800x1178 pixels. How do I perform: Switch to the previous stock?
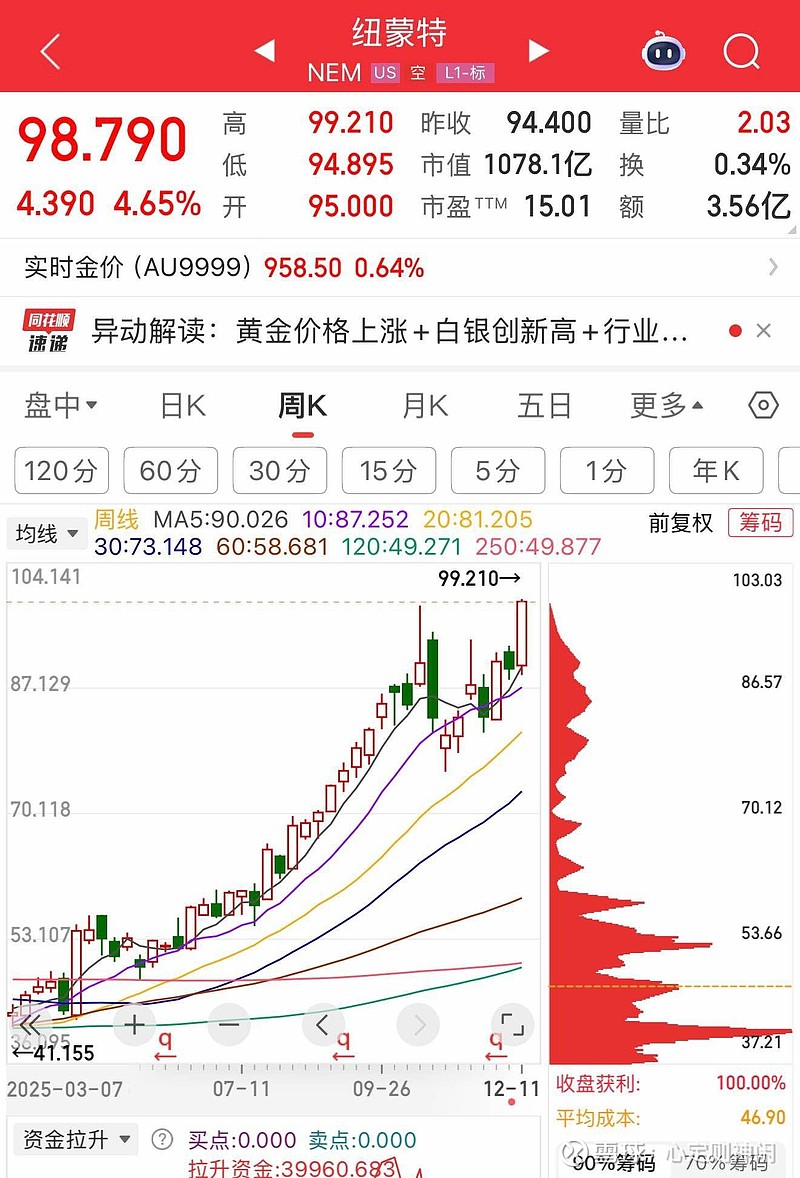[265, 50]
